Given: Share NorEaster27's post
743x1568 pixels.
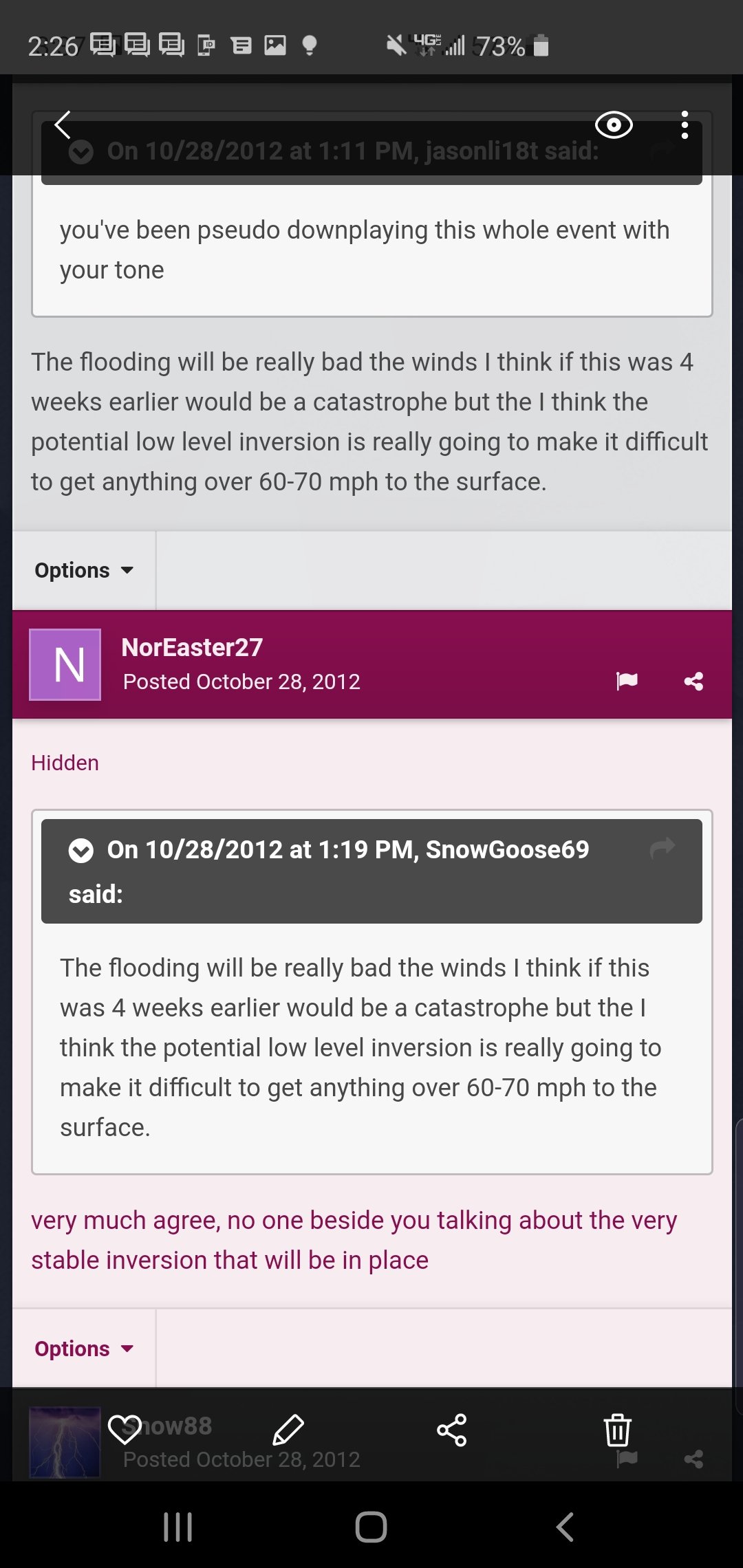Looking at the screenshot, I should 693,681.
